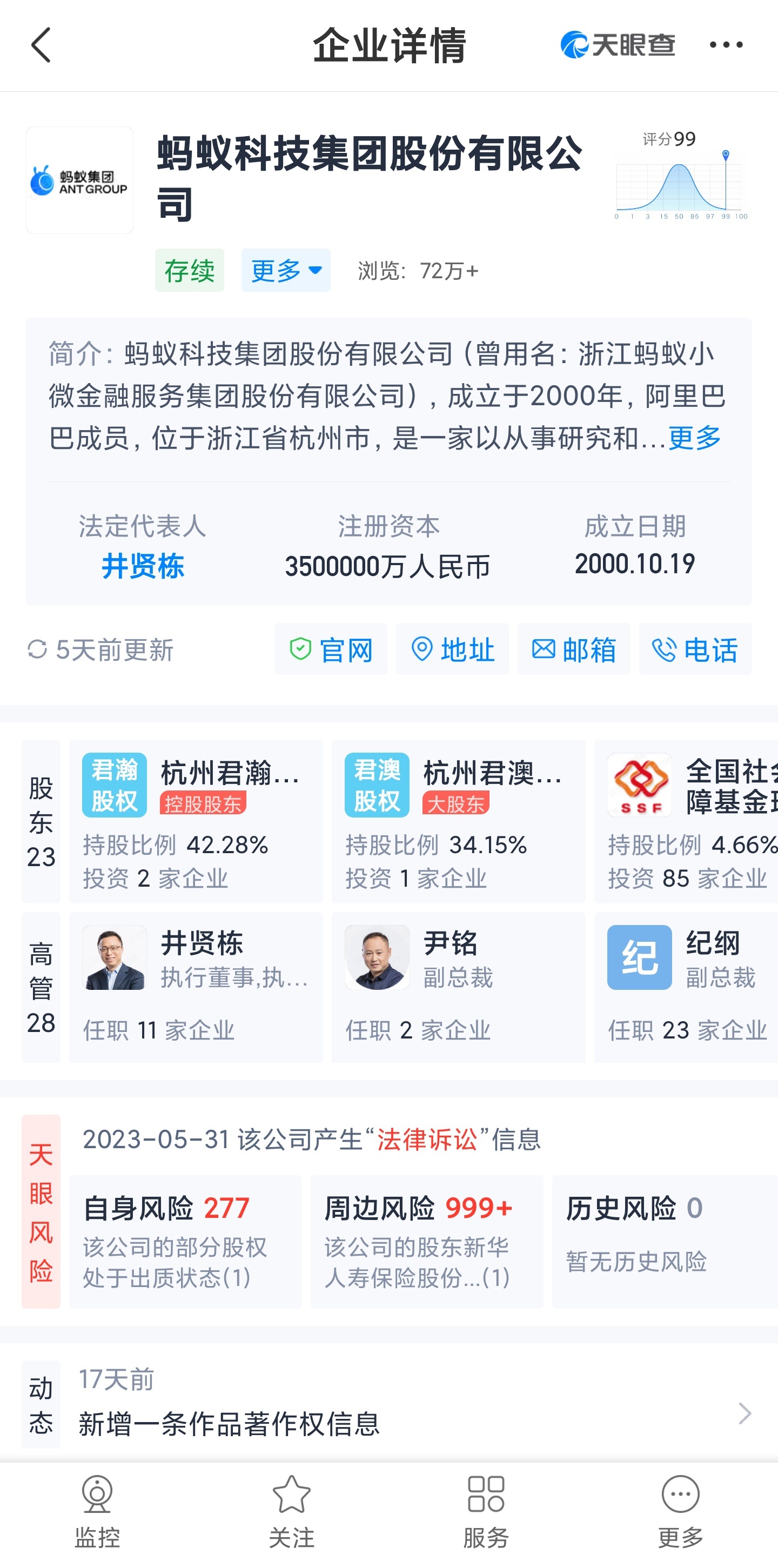778x1568 pixels.
Task: Show the company 邮箱 email
Action: click(x=573, y=649)
